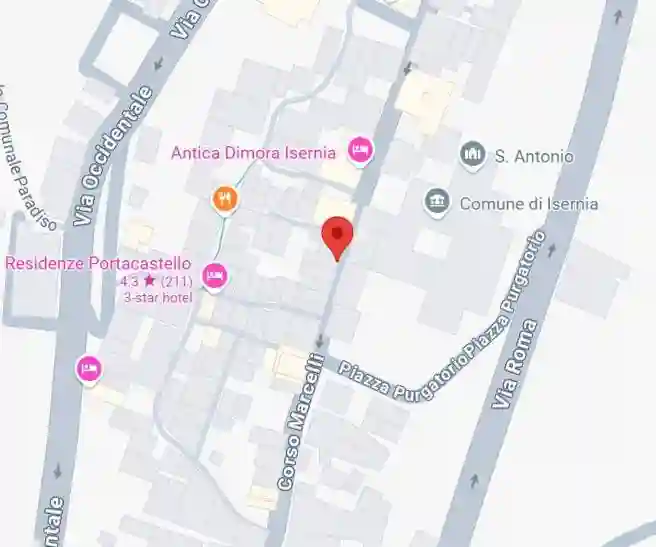This screenshot has height=547, width=656.
Task: Select the red location pin
Action: pyautogui.click(x=338, y=237)
